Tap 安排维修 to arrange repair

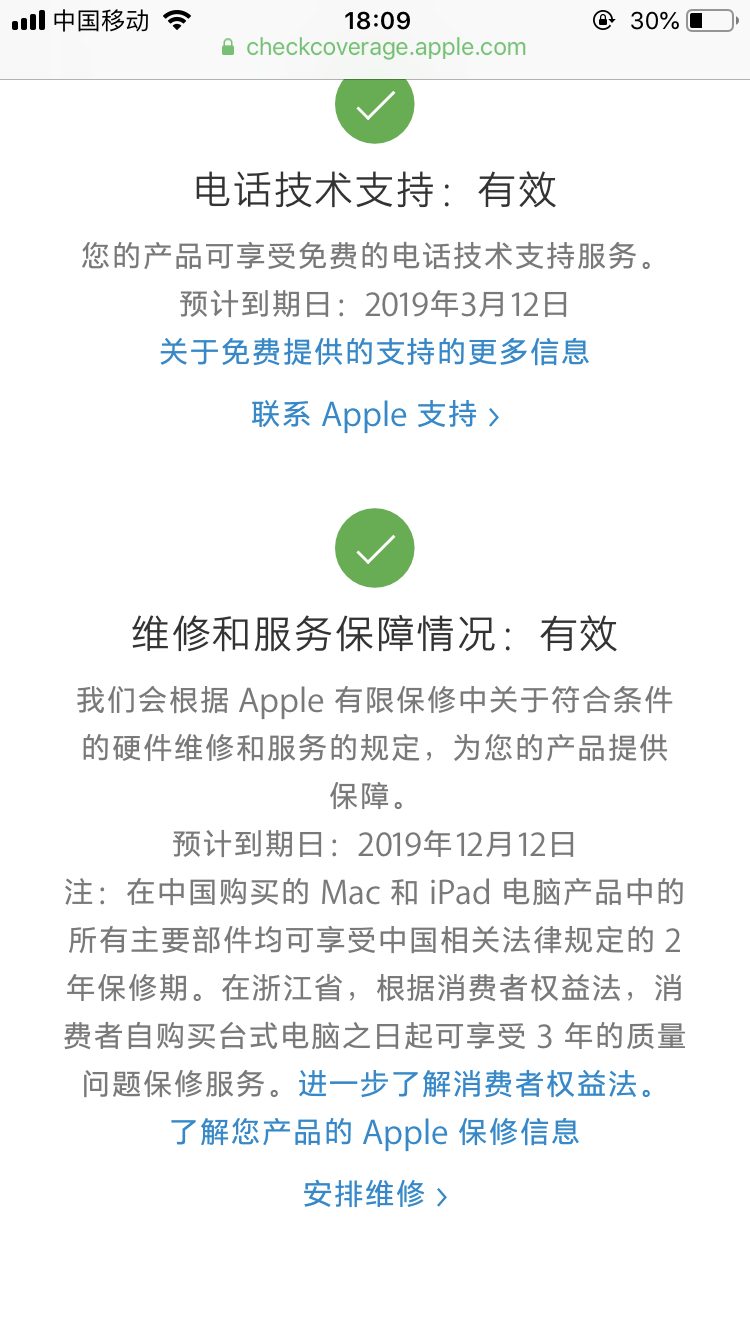point(374,1194)
